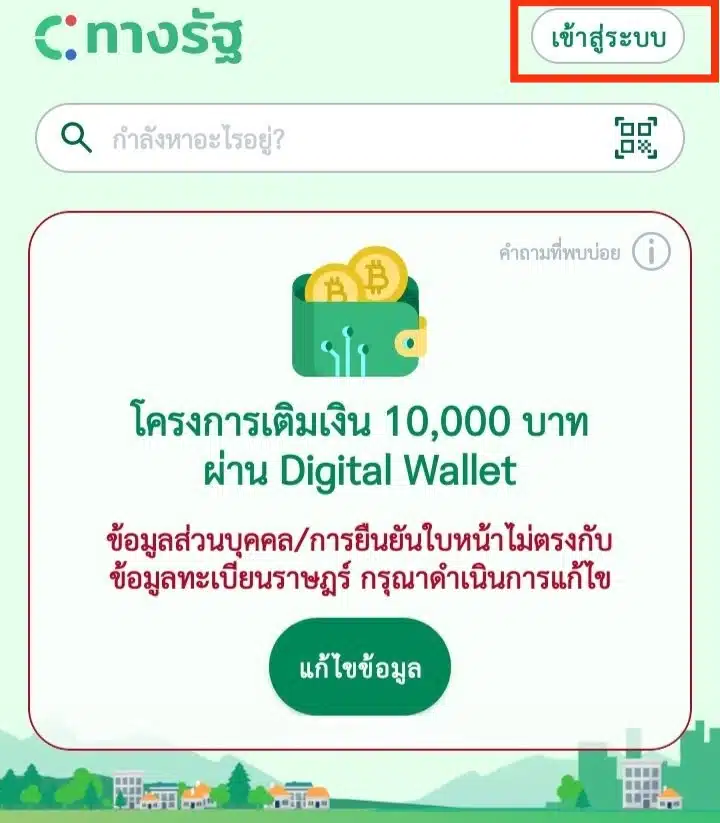
Task: Tap the info icon beside คำถามที่พบบ่อย
Action: click(x=651, y=253)
